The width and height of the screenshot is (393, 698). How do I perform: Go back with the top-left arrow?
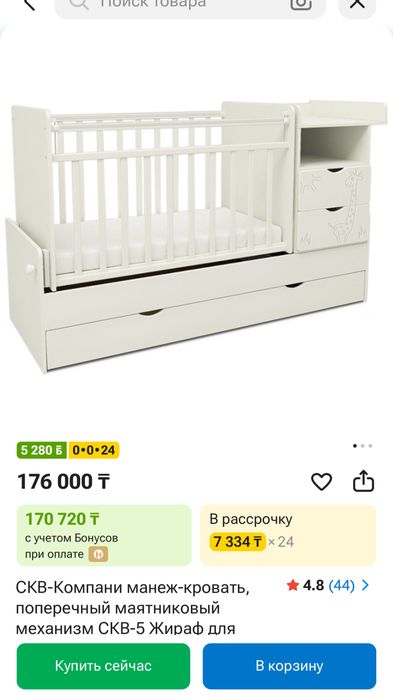click(29, 4)
